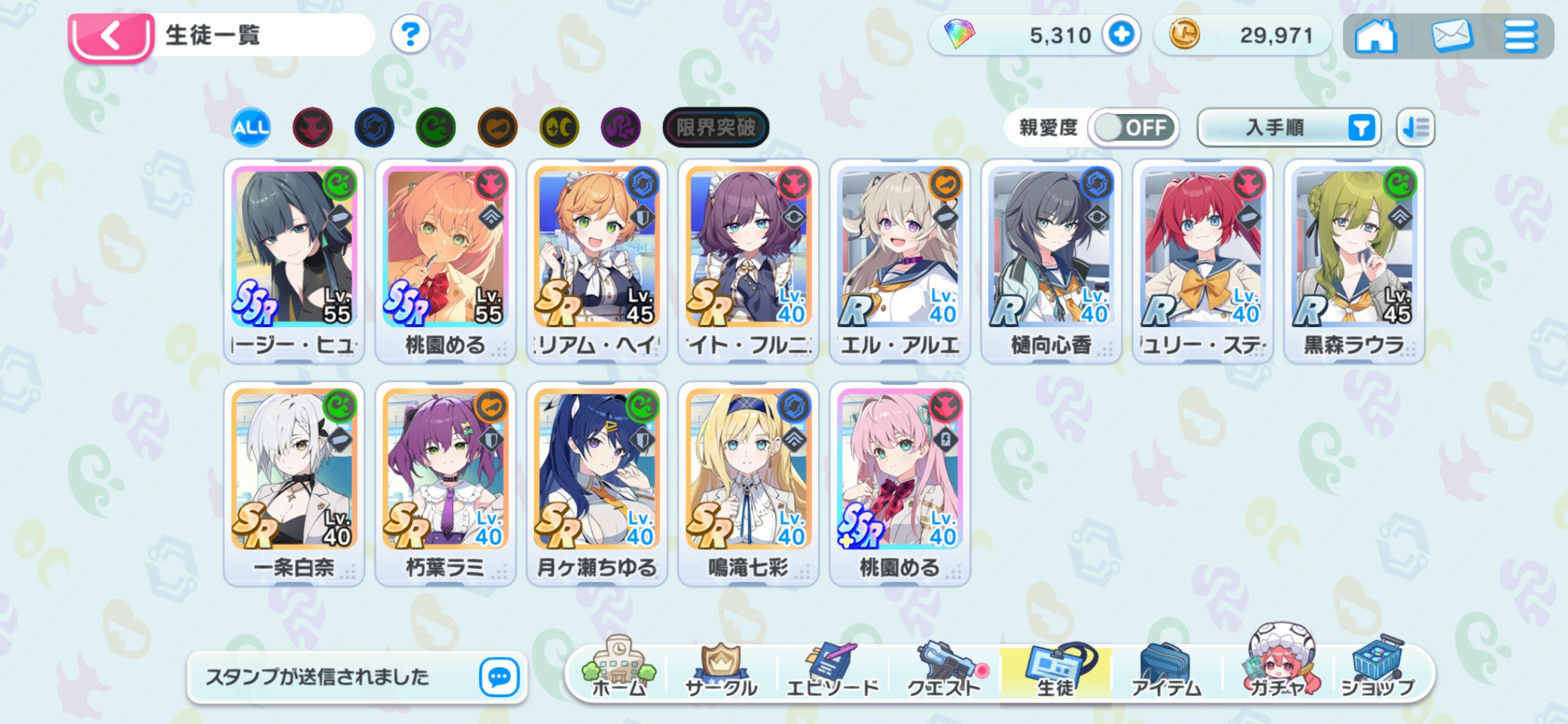Select the ALL attribute filter
The height and width of the screenshot is (724, 1568).
pos(251,127)
